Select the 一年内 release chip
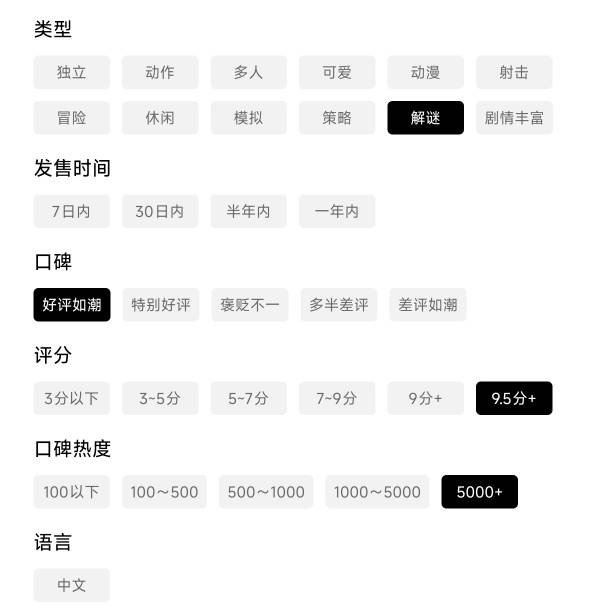Screen dimensions: 610x610 pos(337,212)
